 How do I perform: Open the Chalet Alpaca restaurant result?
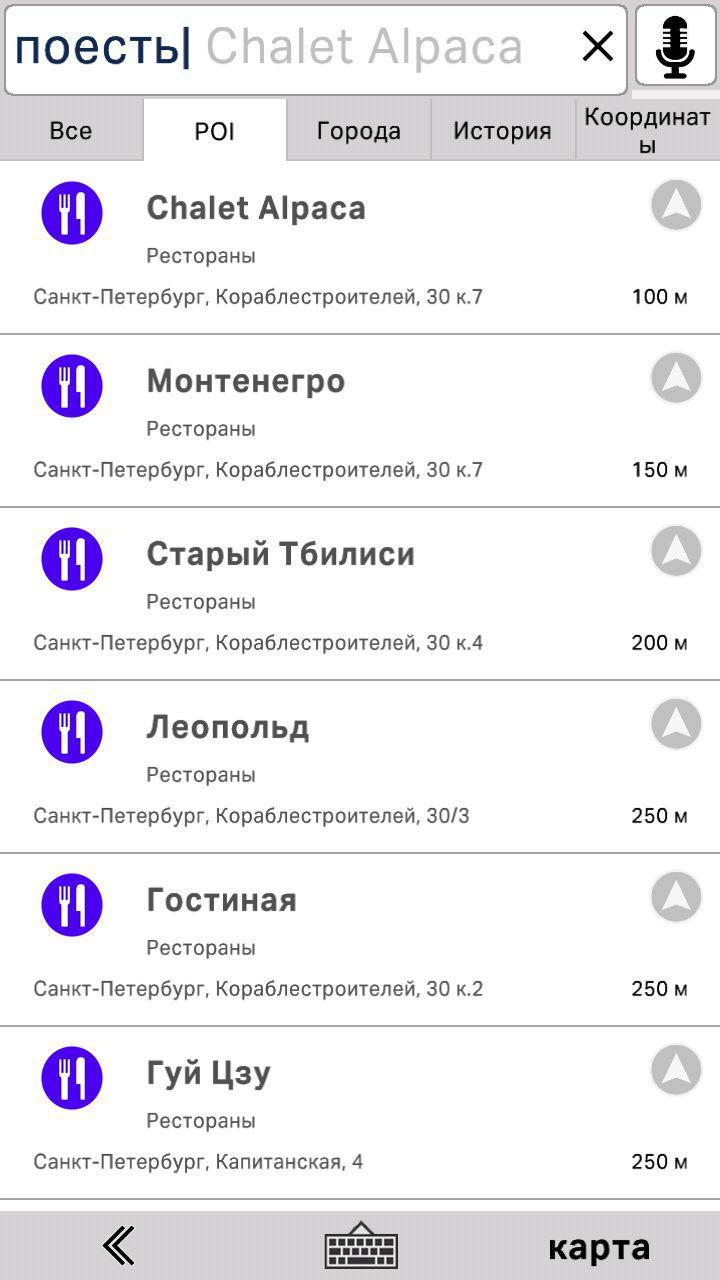click(360, 248)
